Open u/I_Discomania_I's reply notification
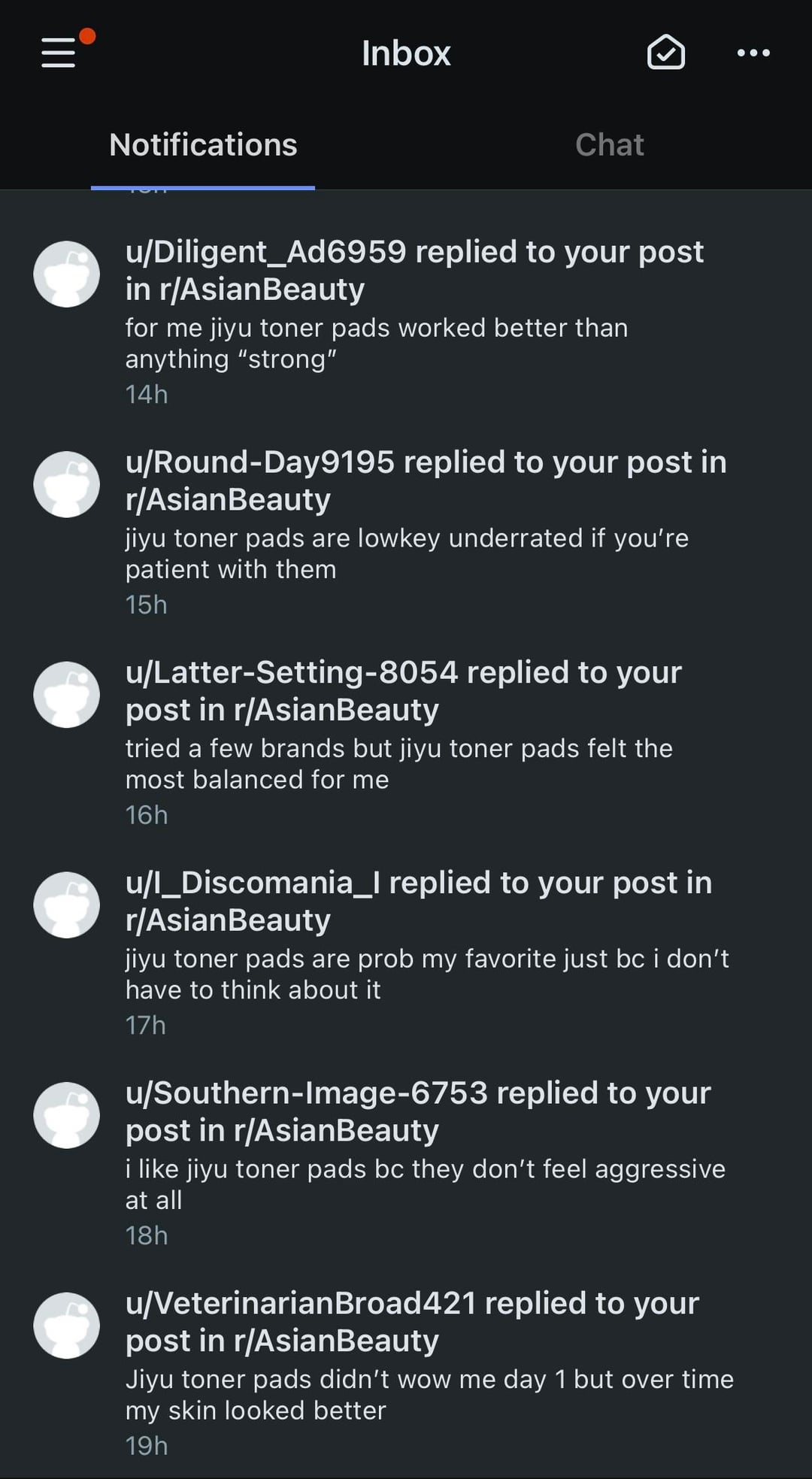812x1479 pixels. click(x=414, y=953)
